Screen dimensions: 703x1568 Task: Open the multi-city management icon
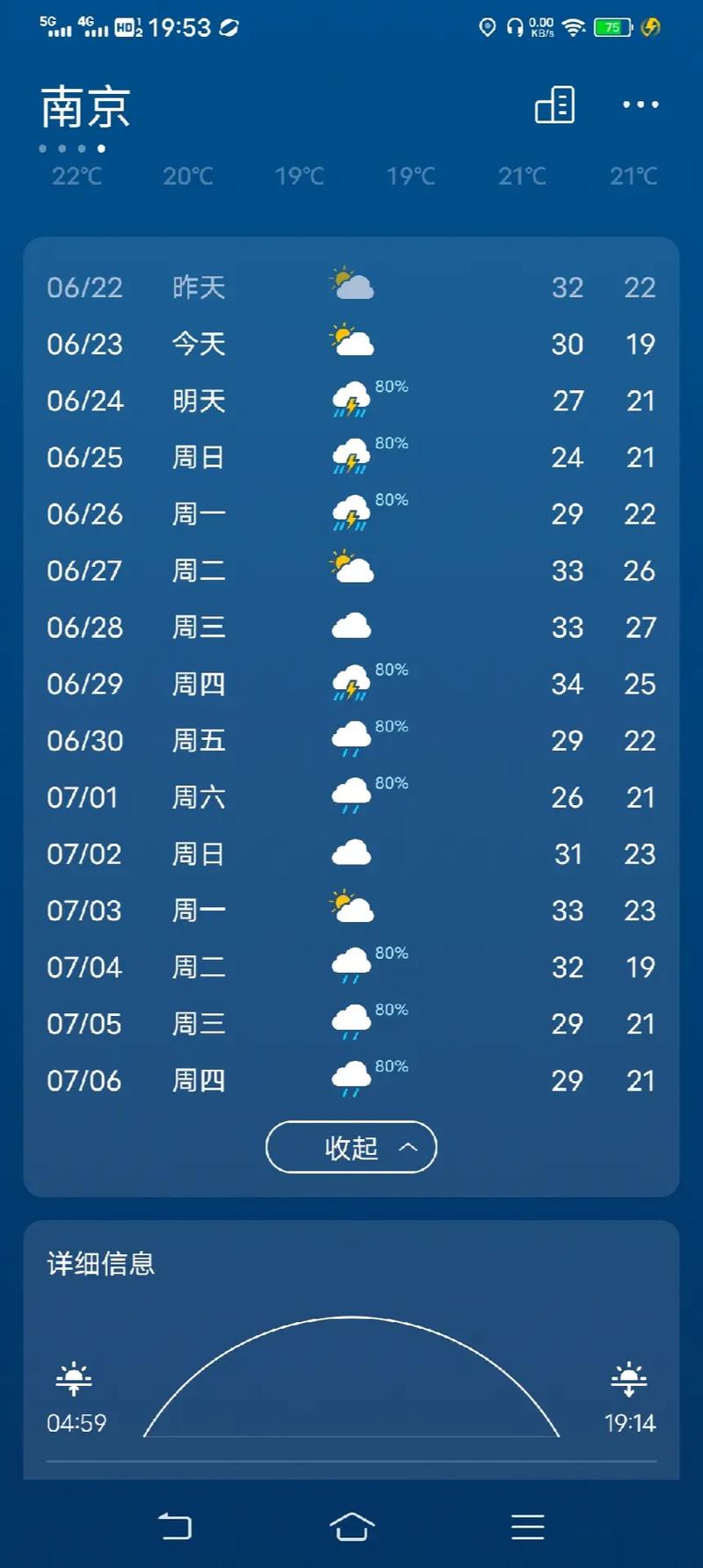pos(554,105)
